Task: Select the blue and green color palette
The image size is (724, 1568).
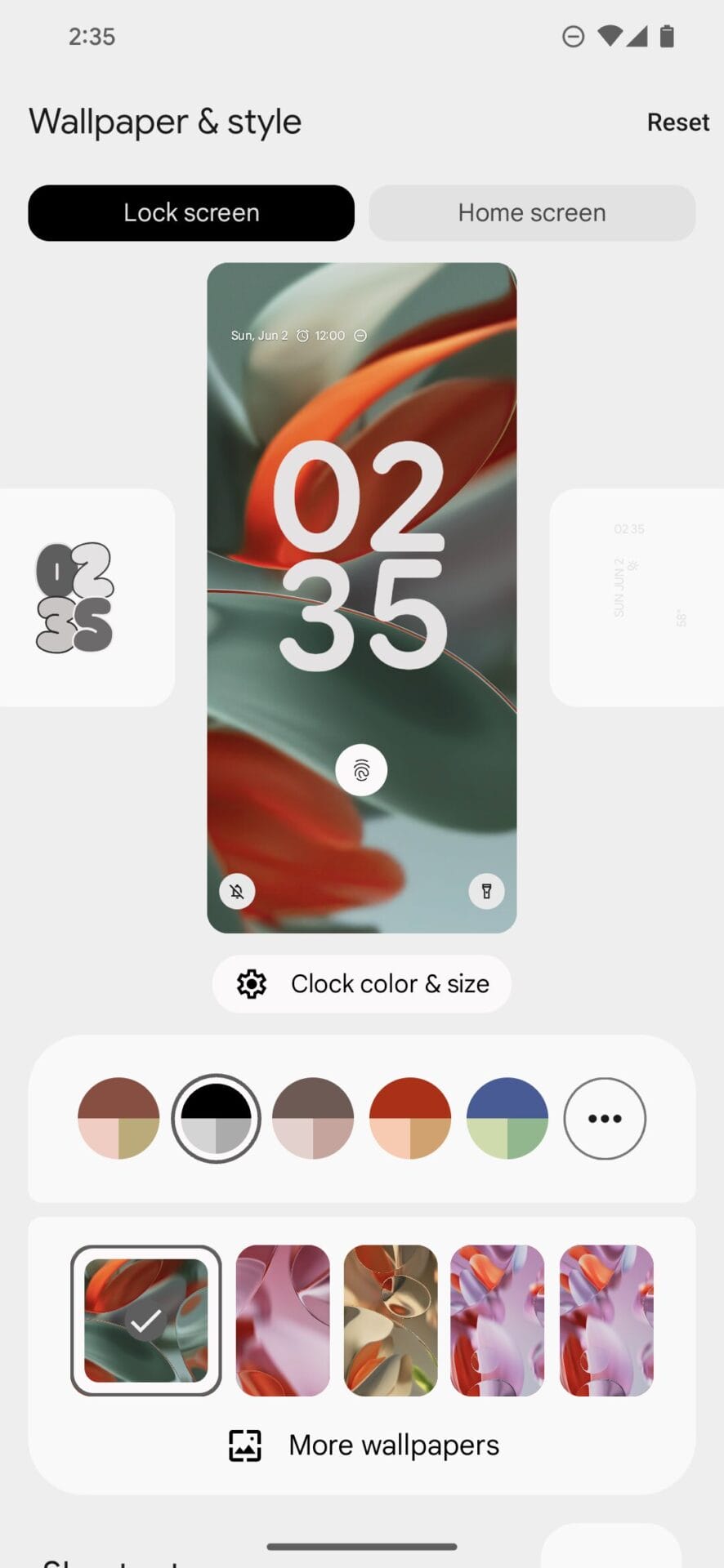Action: (x=507, y=1118)
